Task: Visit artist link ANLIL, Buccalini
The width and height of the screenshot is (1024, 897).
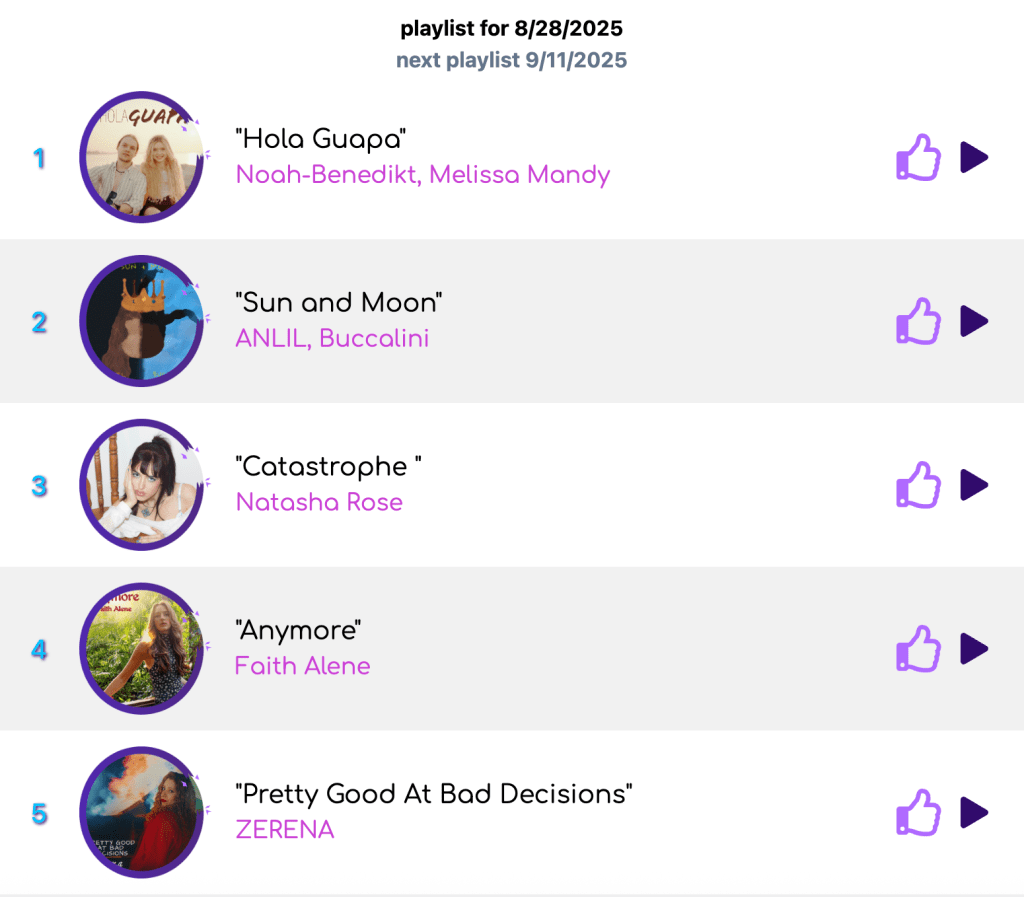Action: pos(332,338)
